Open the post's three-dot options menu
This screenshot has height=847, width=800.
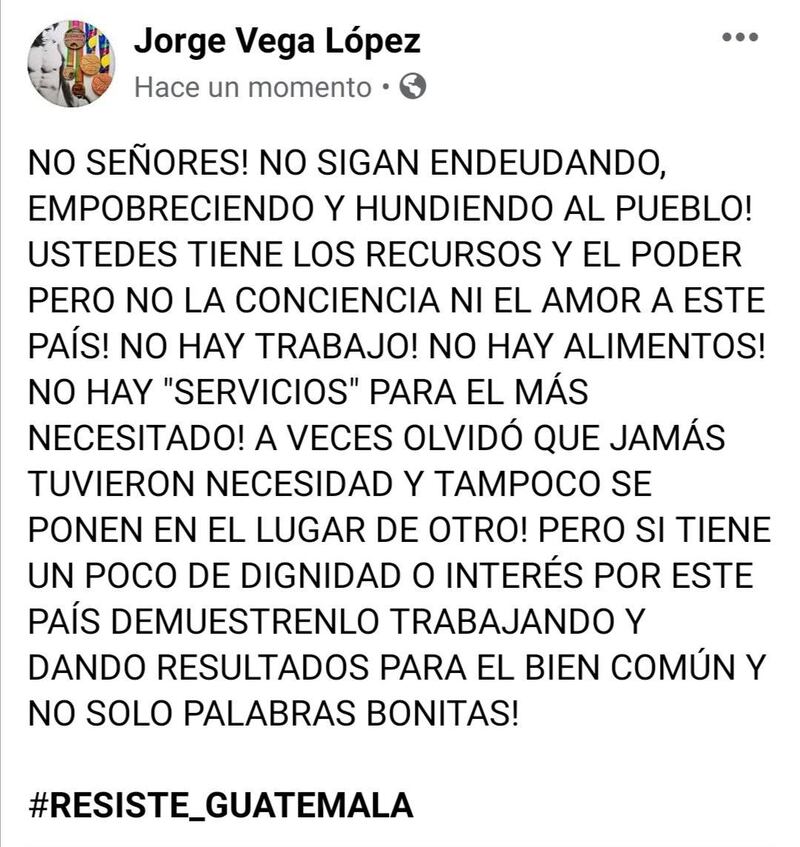[x=740, y=38]
